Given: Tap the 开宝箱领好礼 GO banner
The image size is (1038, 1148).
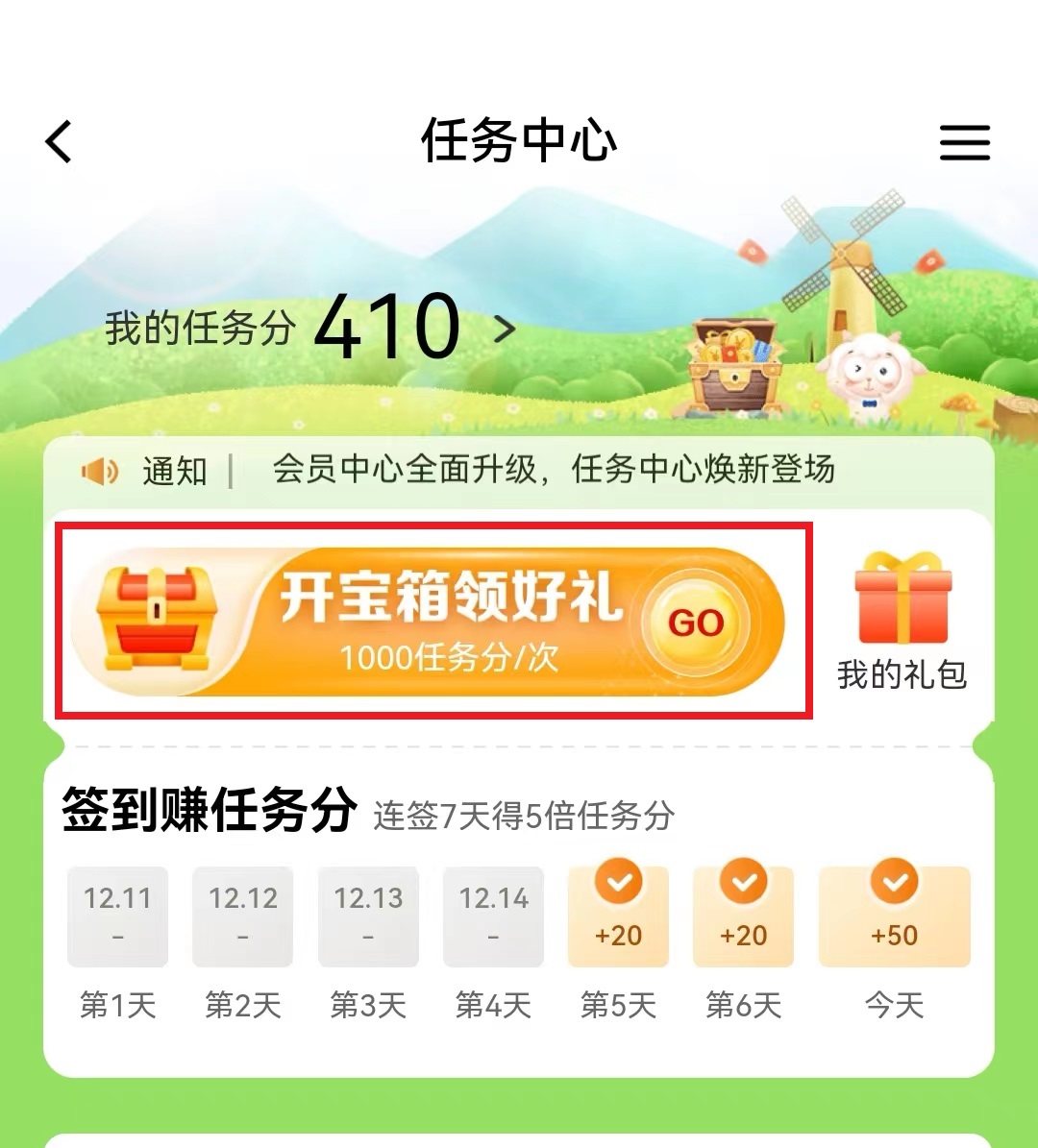Looking at the screenshot, I should pyautogui.click(x=432, y=622).
